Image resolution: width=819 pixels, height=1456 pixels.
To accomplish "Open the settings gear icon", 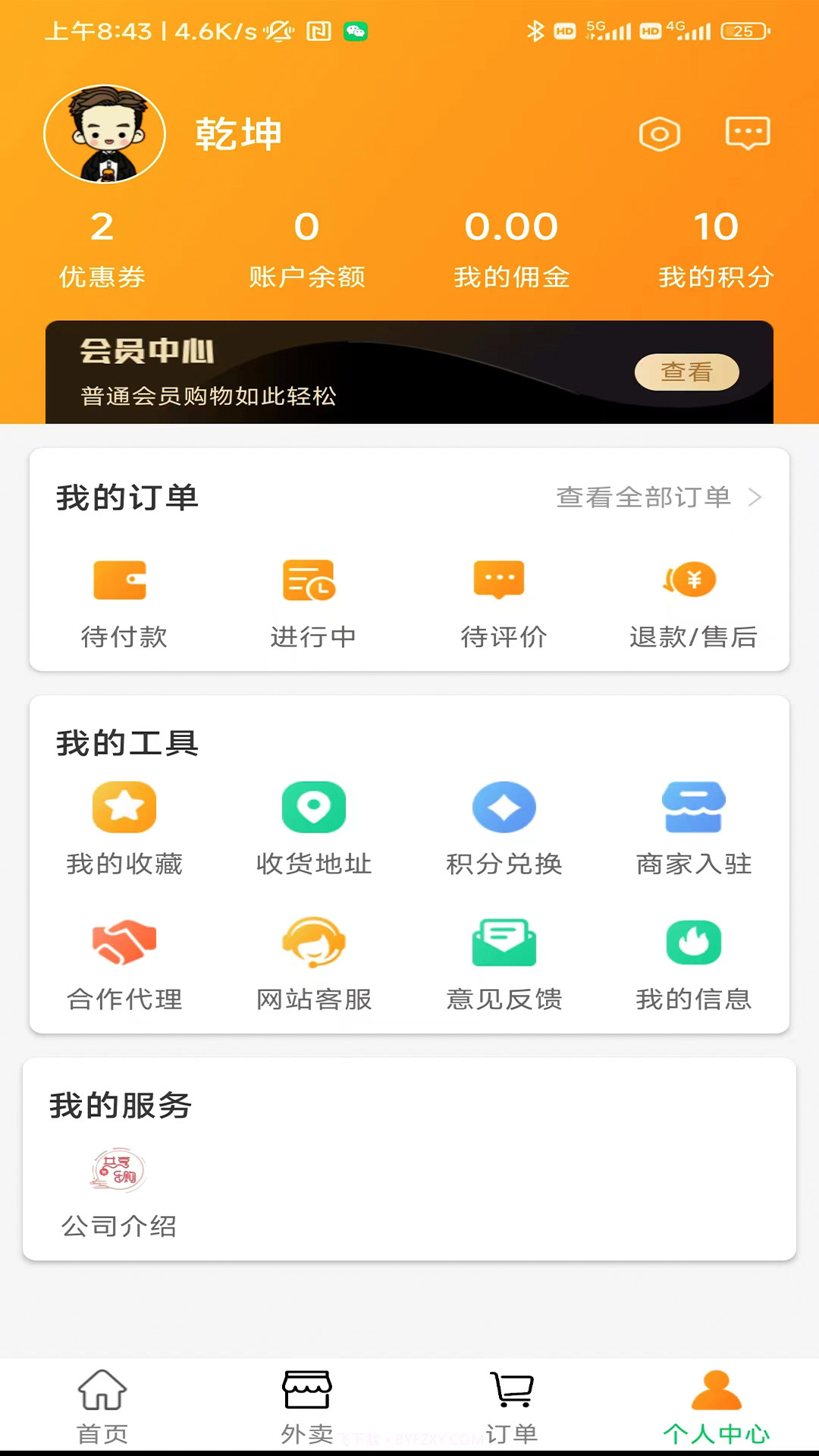I will click(x=659, y=133).
